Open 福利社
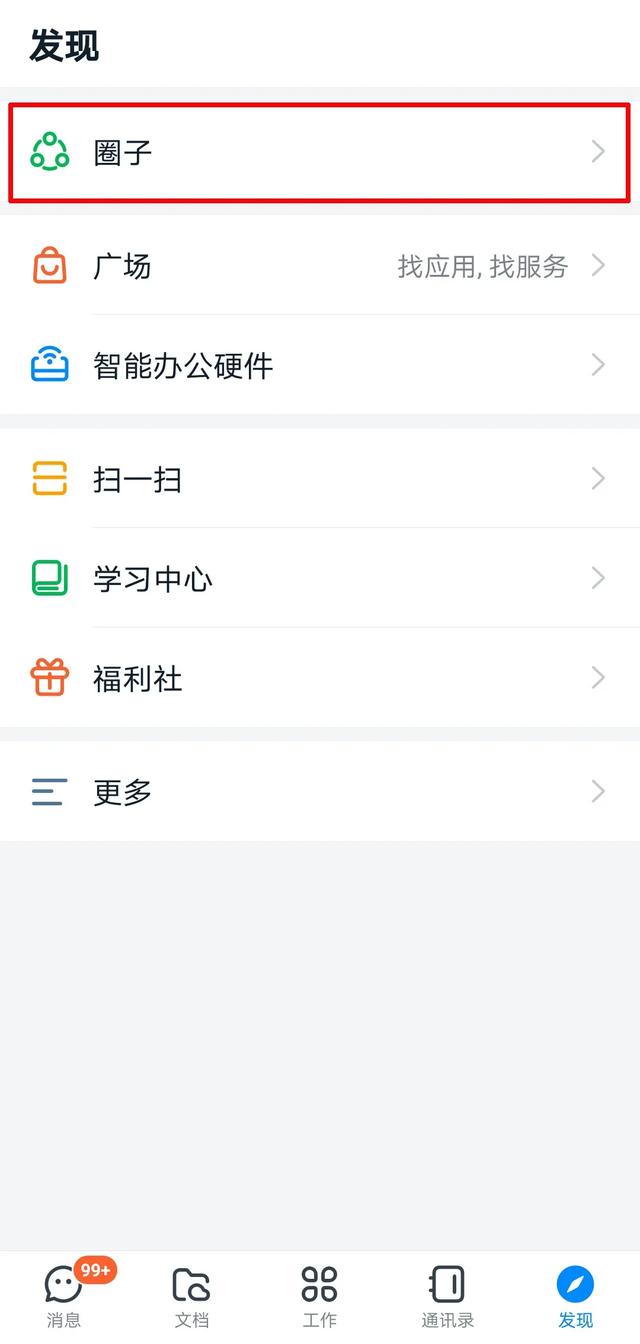 click(x=320, y=678)
